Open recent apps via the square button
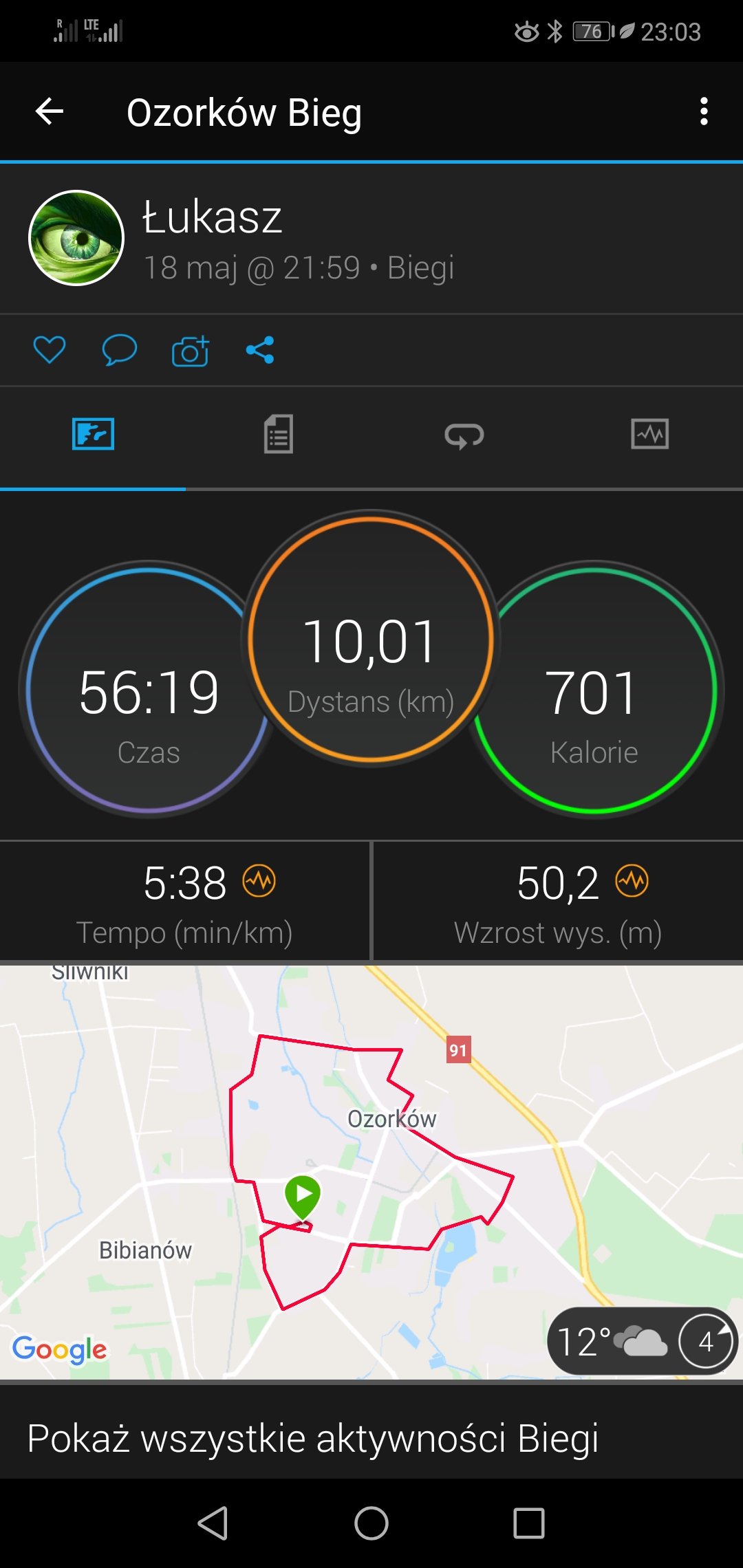 (528, 1523)
